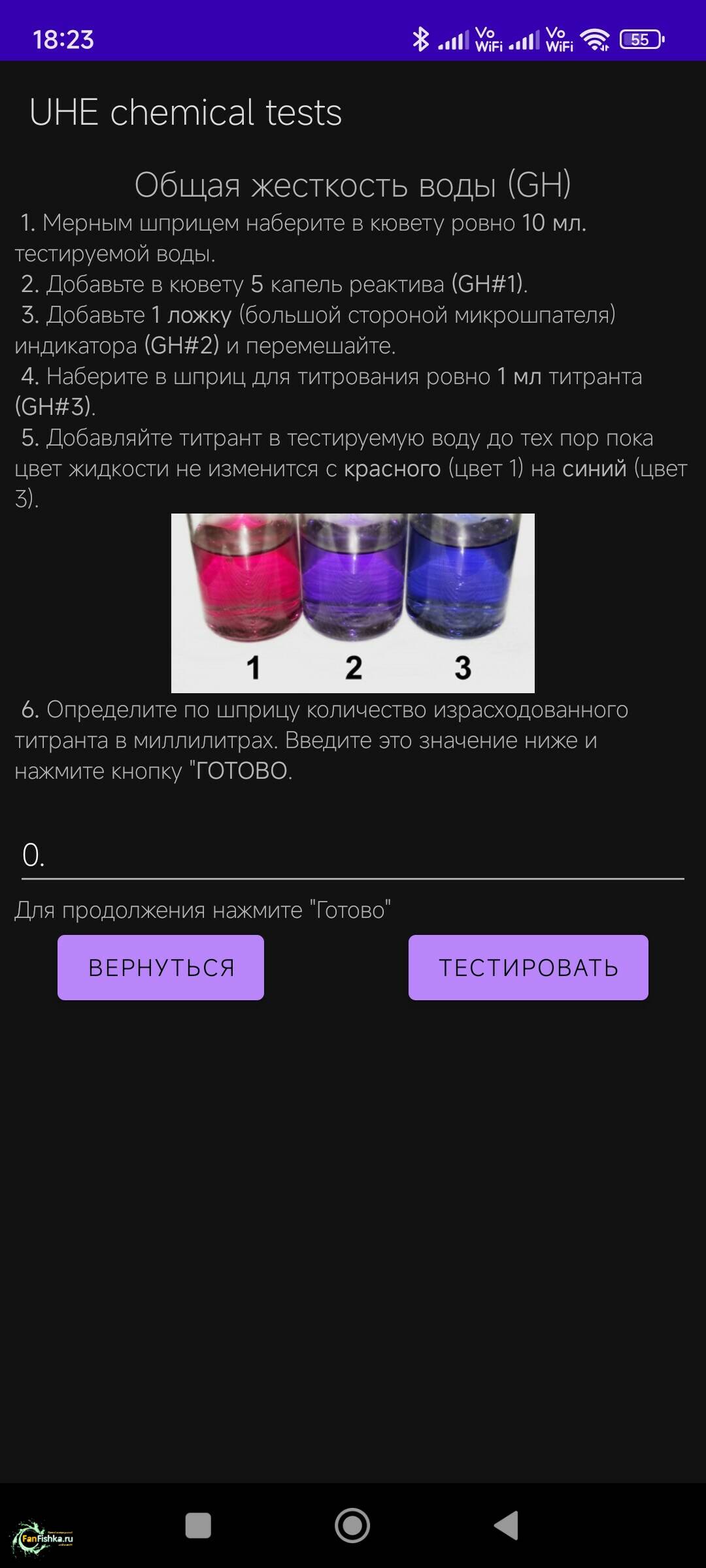Tap the ВЕРНУТЬСЯ button
This screenshot has height=1568, width=706.
tap(161, 967)
